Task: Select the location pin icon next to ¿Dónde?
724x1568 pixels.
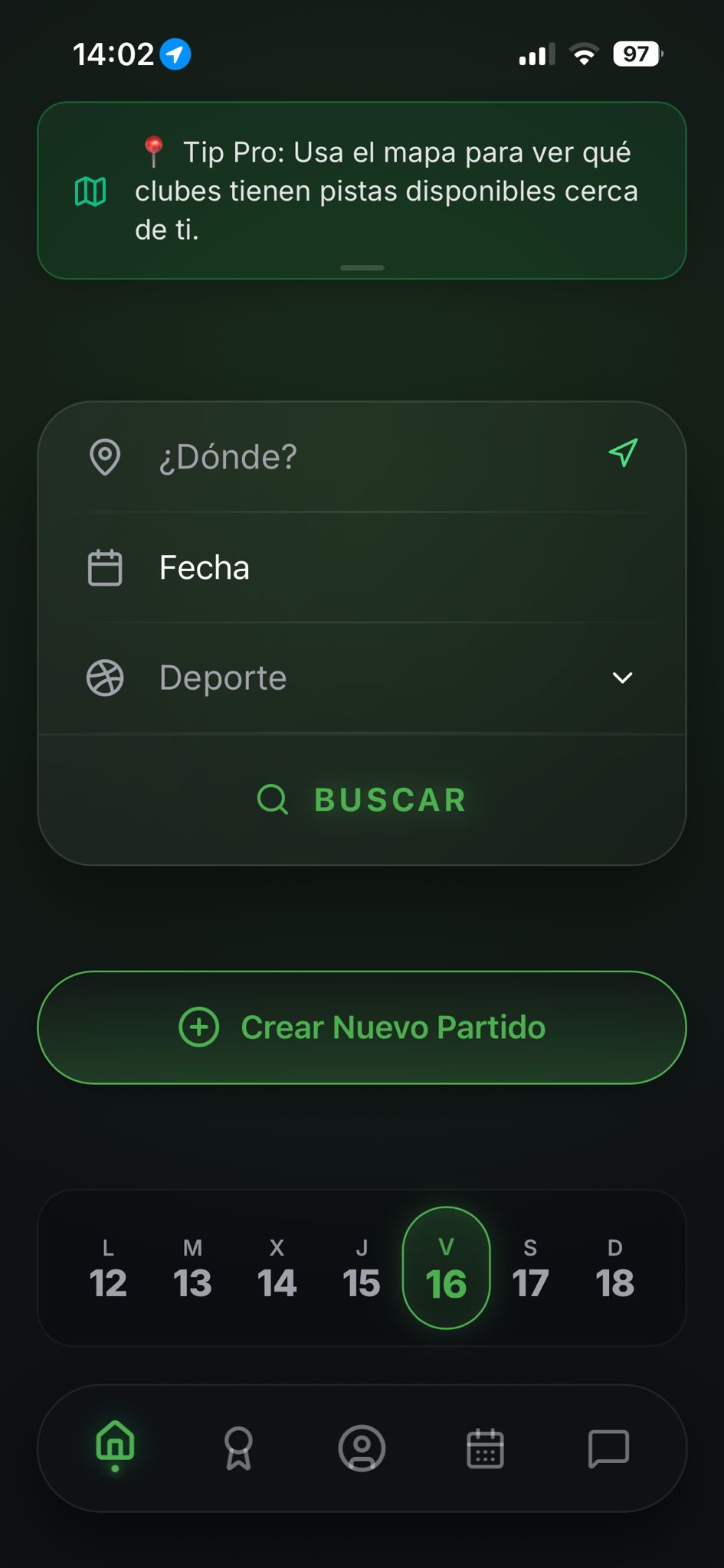Action: pyautogui.click(x=106, y=457)
